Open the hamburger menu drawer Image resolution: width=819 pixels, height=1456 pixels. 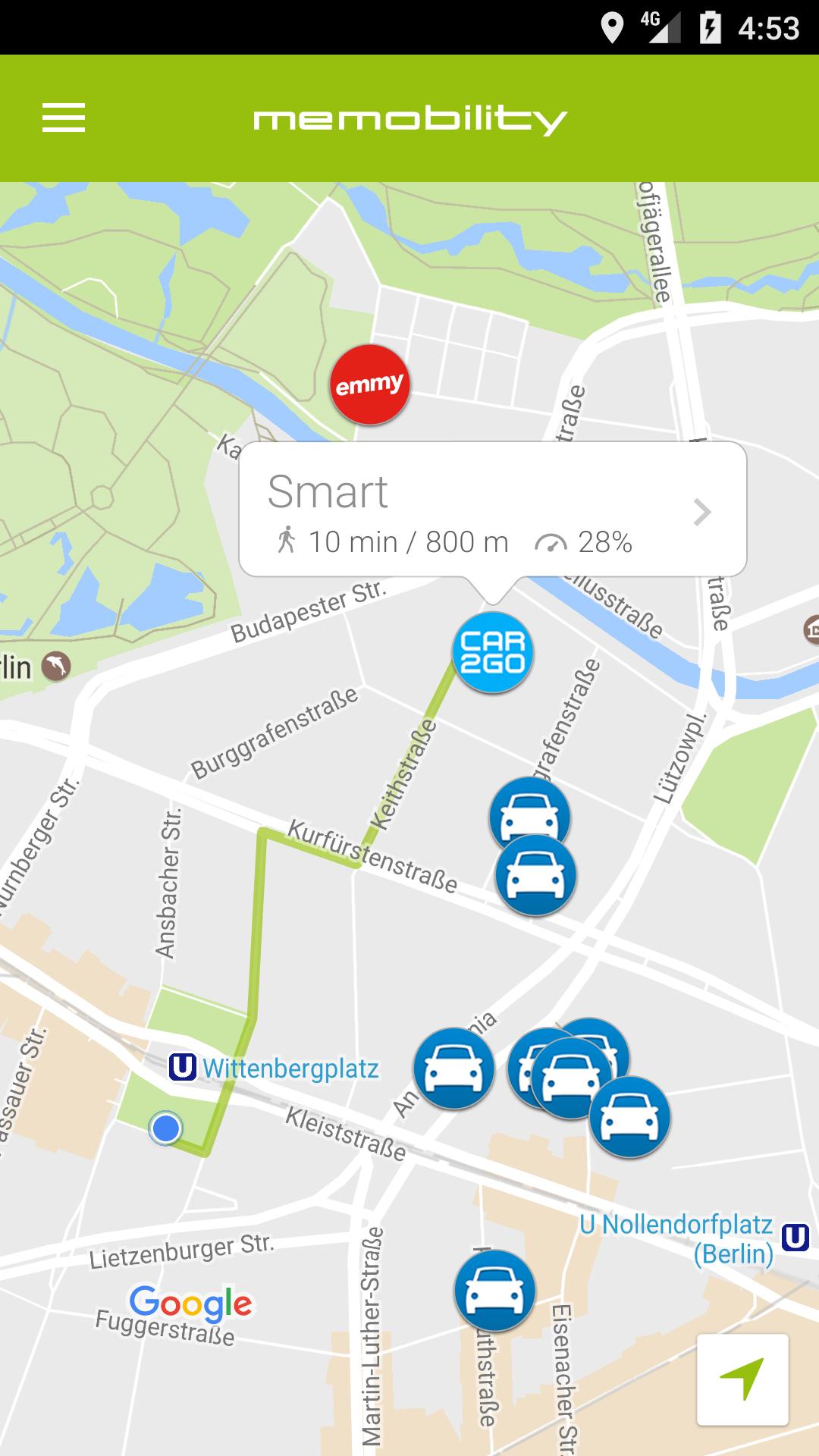(x=64, y=118)
